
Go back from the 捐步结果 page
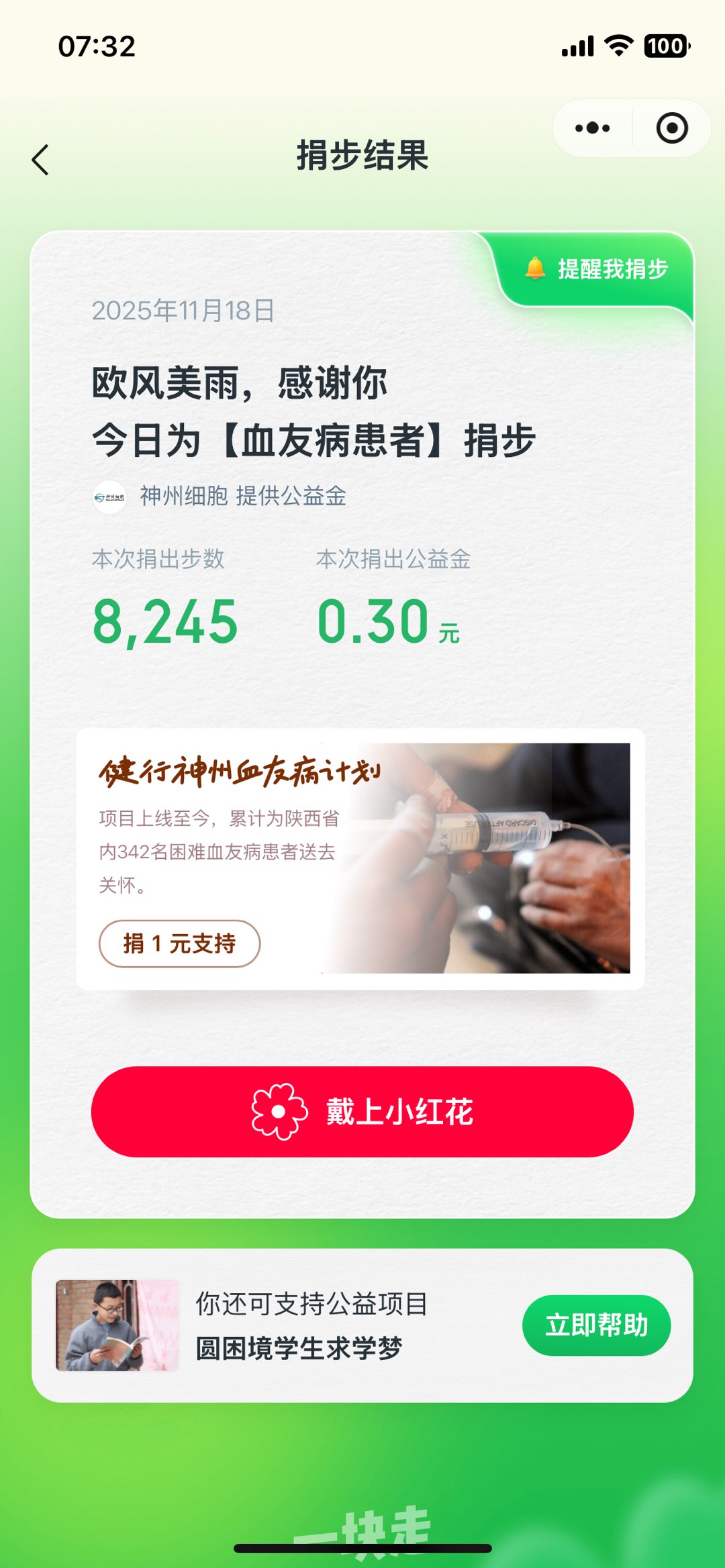[41, 160]
